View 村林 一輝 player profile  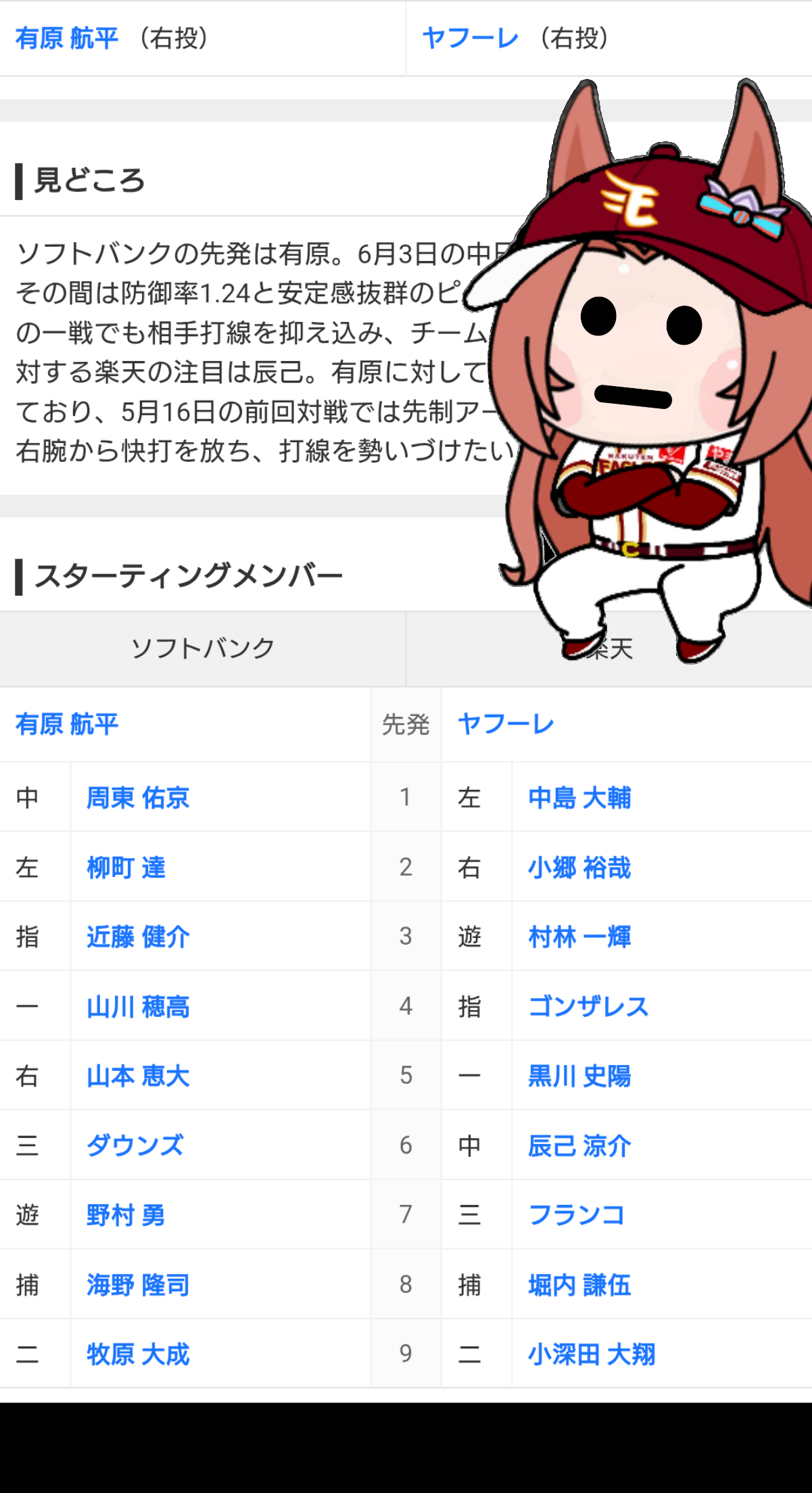(579, 937)
